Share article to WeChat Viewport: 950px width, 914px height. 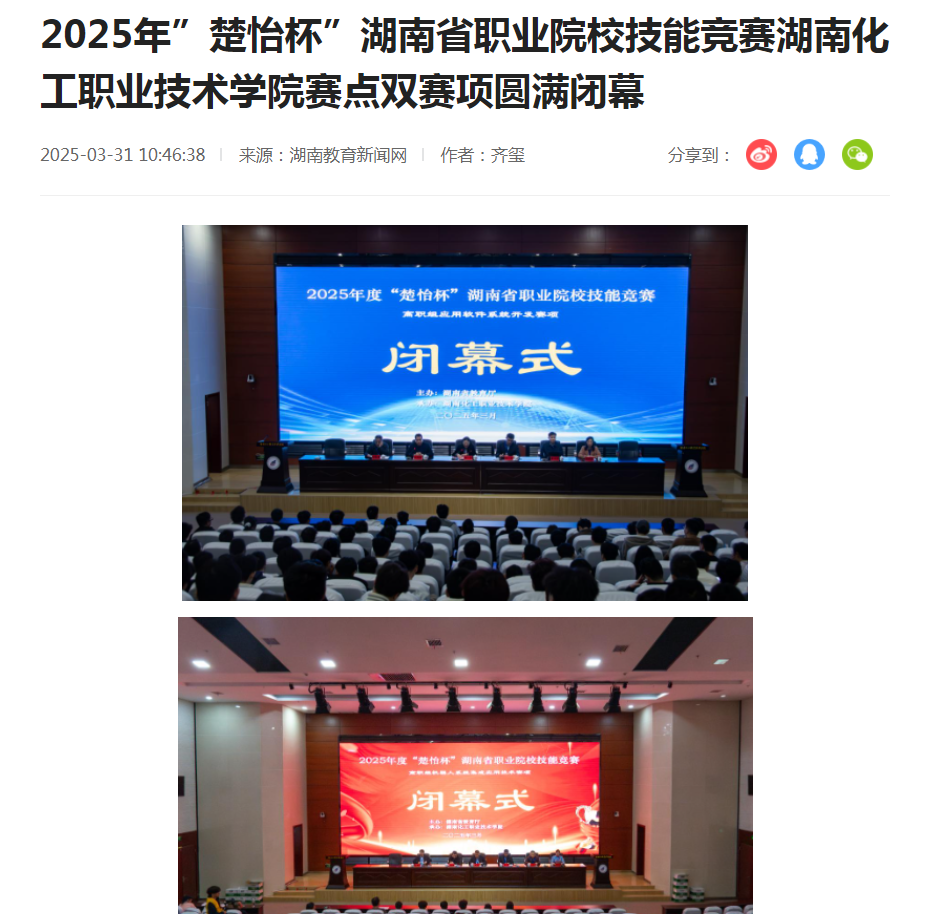[857, 155]
